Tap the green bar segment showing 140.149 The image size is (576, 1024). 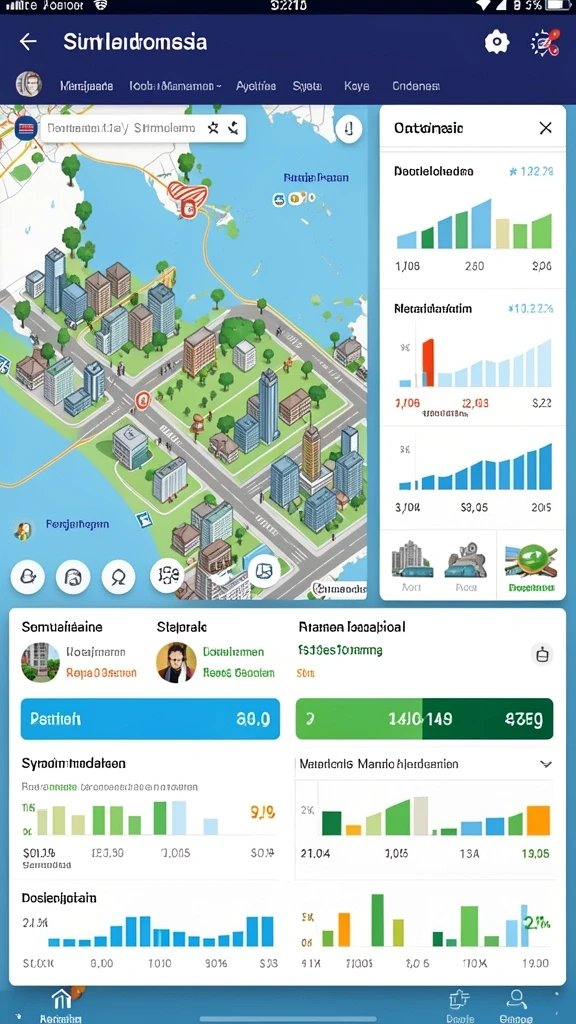pyautogui.click(x=359, y=719)
